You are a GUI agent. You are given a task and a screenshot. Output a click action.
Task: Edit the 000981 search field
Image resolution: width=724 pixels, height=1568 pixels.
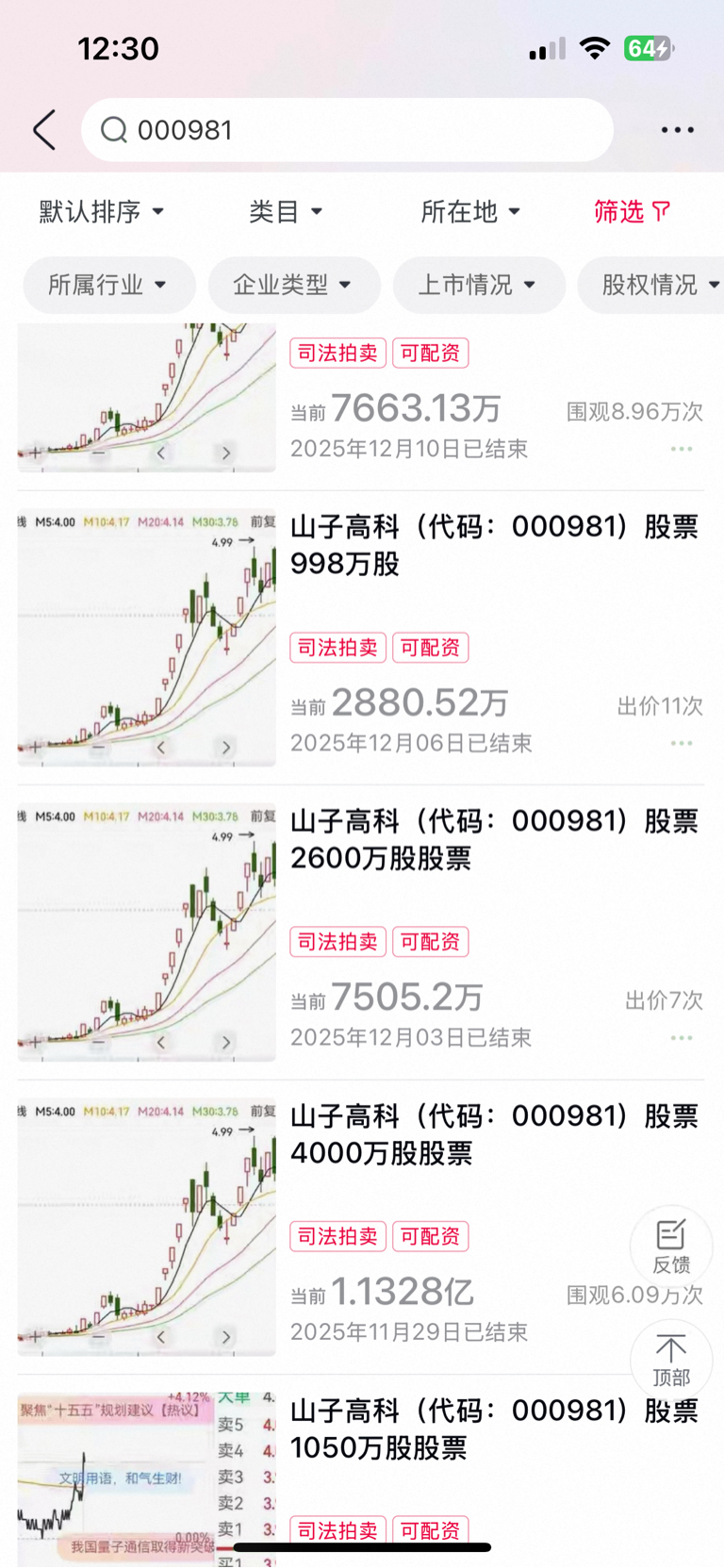pyautogui.click(x=347, y=130)
